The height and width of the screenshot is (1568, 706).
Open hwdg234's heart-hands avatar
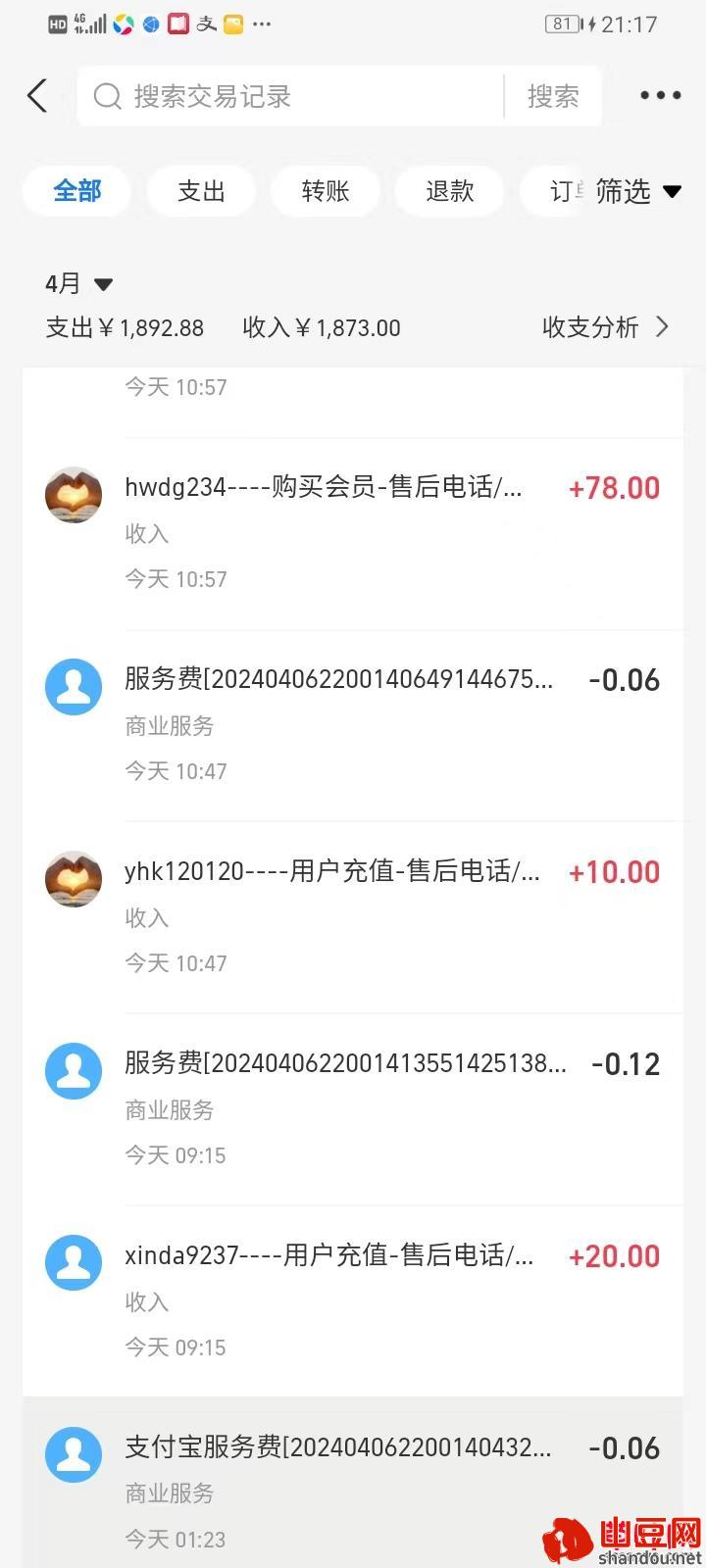pyautogui.click(x=73, y=495)
